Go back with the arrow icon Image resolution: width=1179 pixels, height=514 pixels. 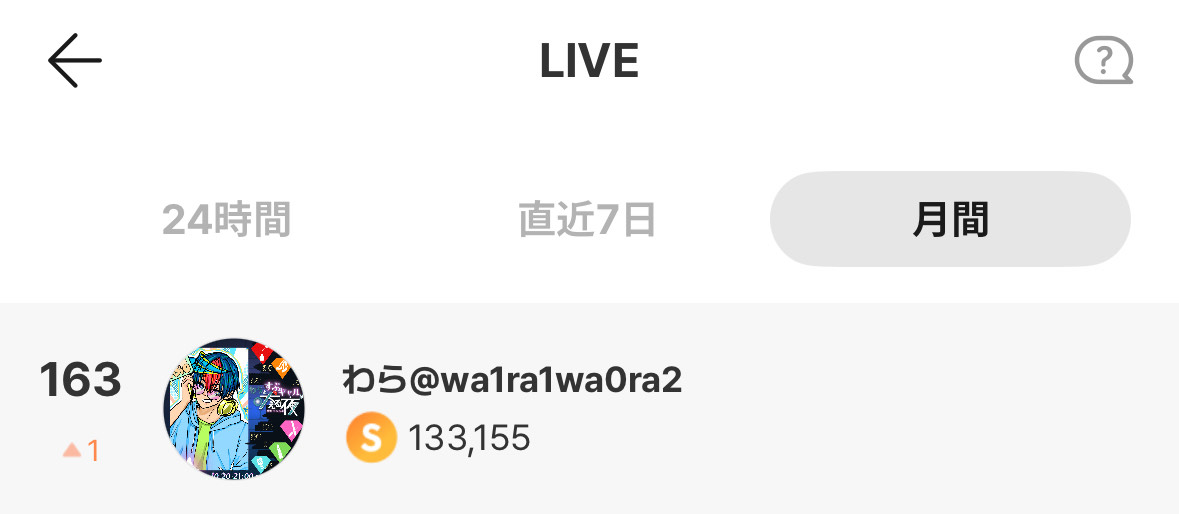point(75,61)
